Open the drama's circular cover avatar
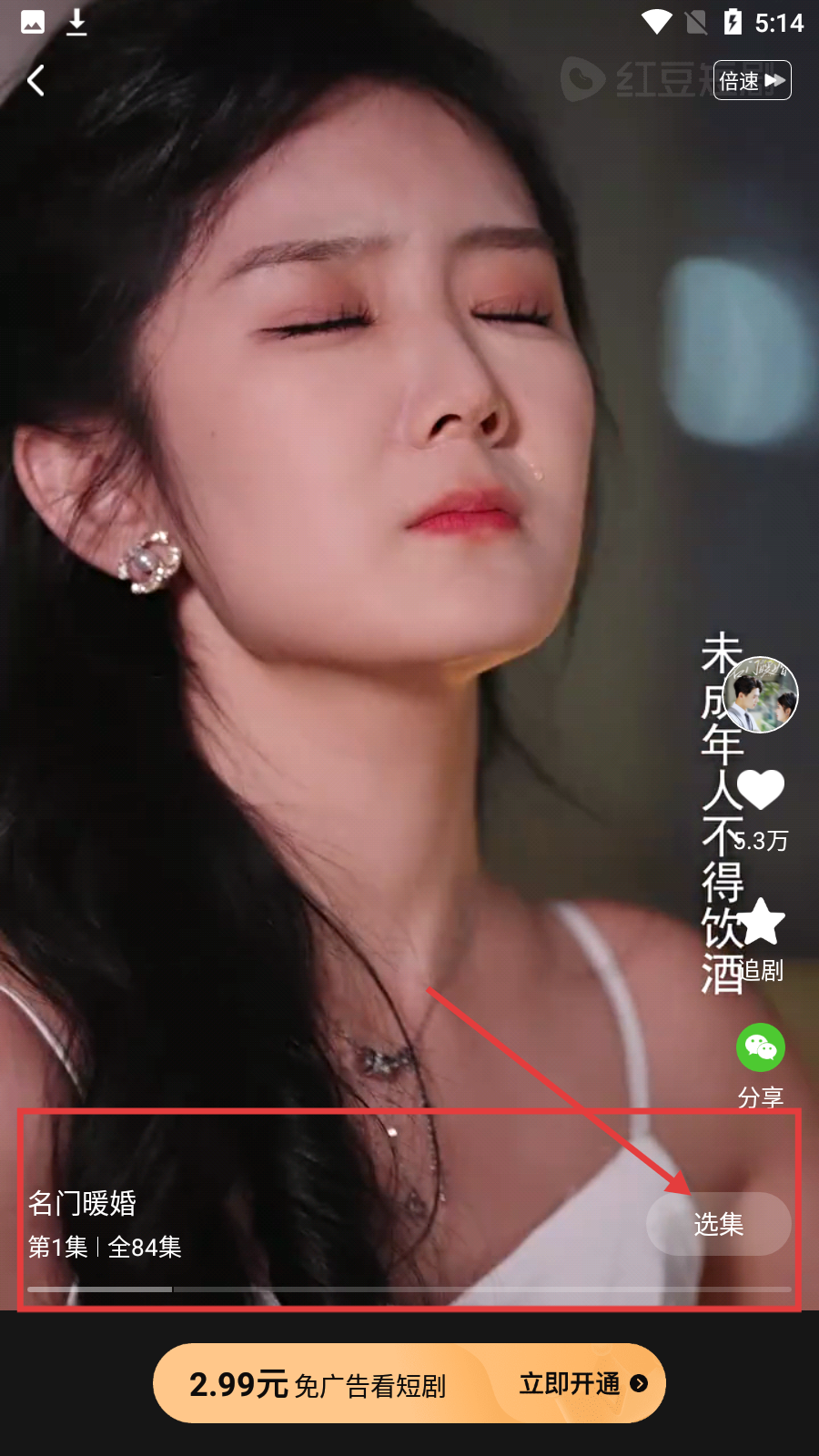This screenshot has width=819, height=1456. pos(761,694)
